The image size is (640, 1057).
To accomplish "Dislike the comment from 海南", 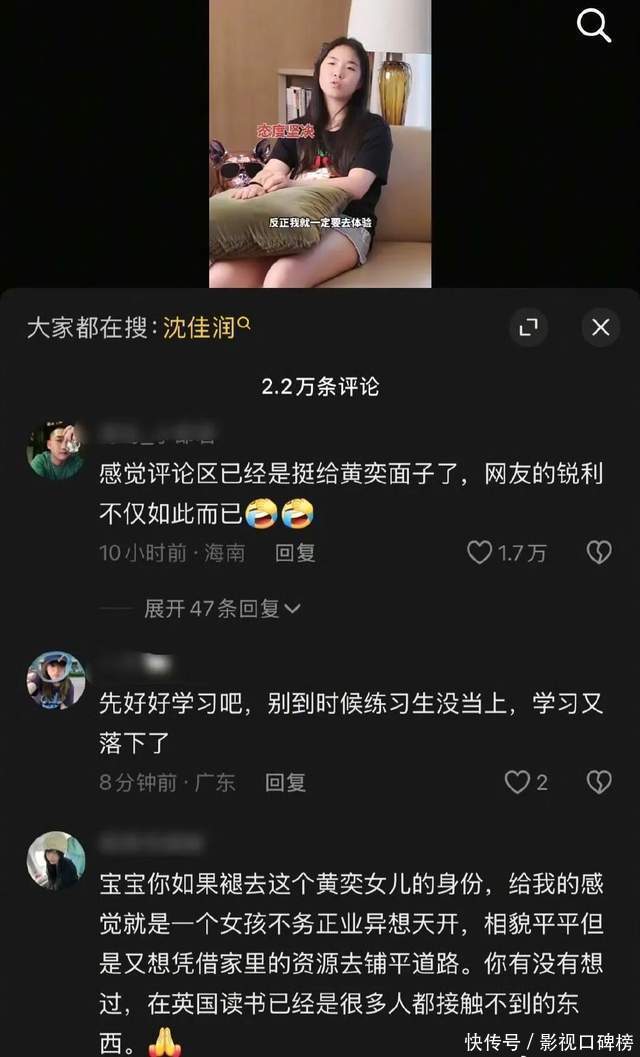I will point(598,552).
